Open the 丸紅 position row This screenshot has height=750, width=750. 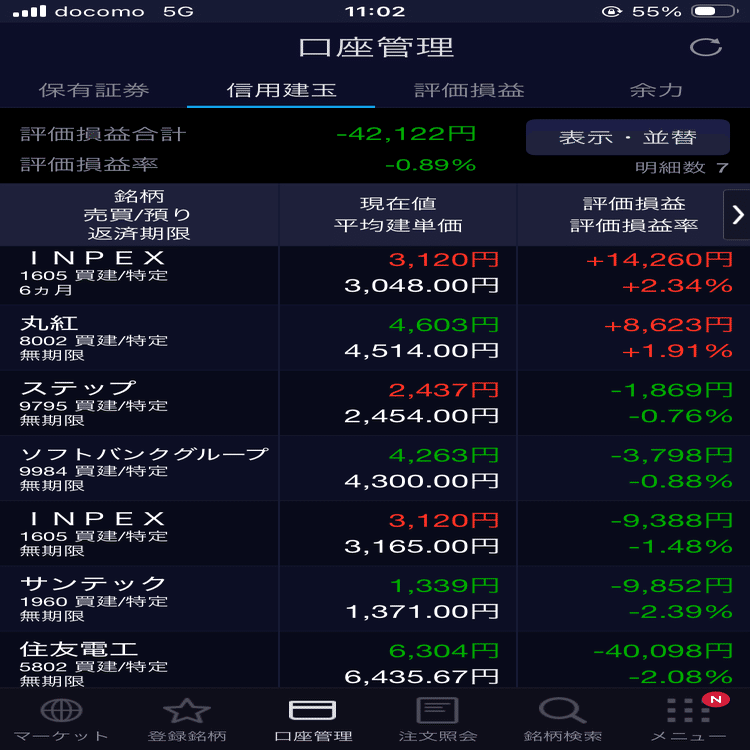(x=375, y=338)
